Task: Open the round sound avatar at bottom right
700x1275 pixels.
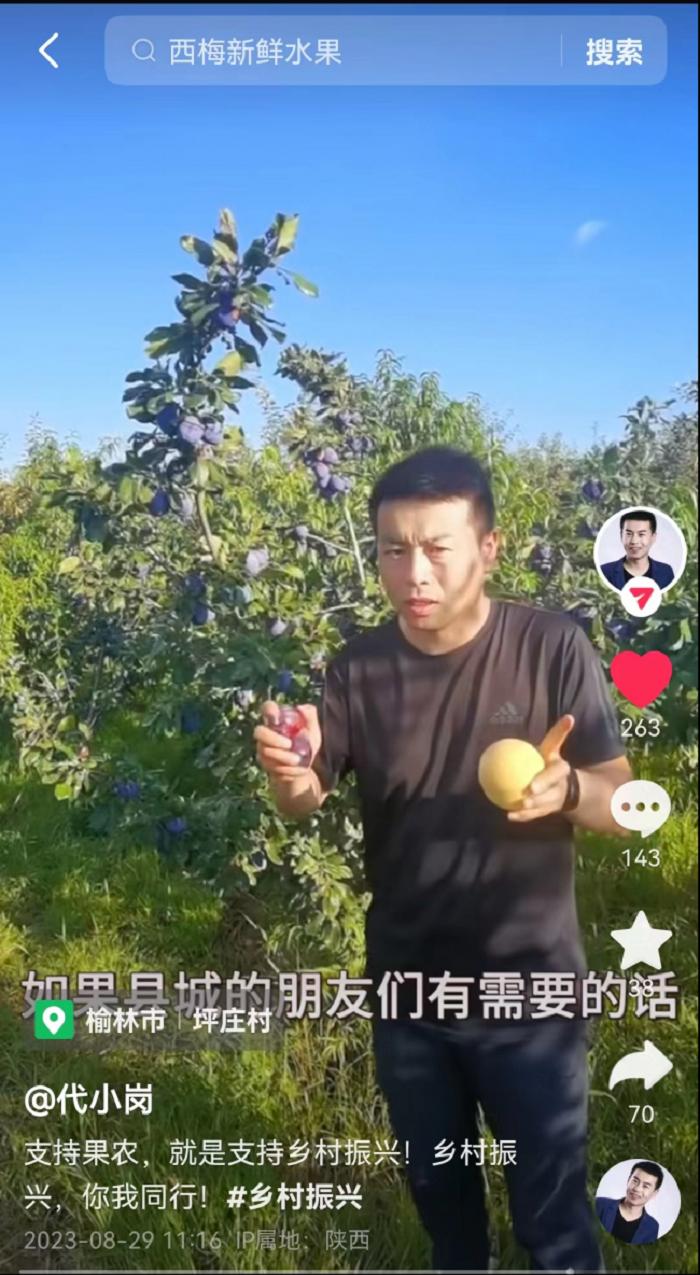Action: [638, 1201]
